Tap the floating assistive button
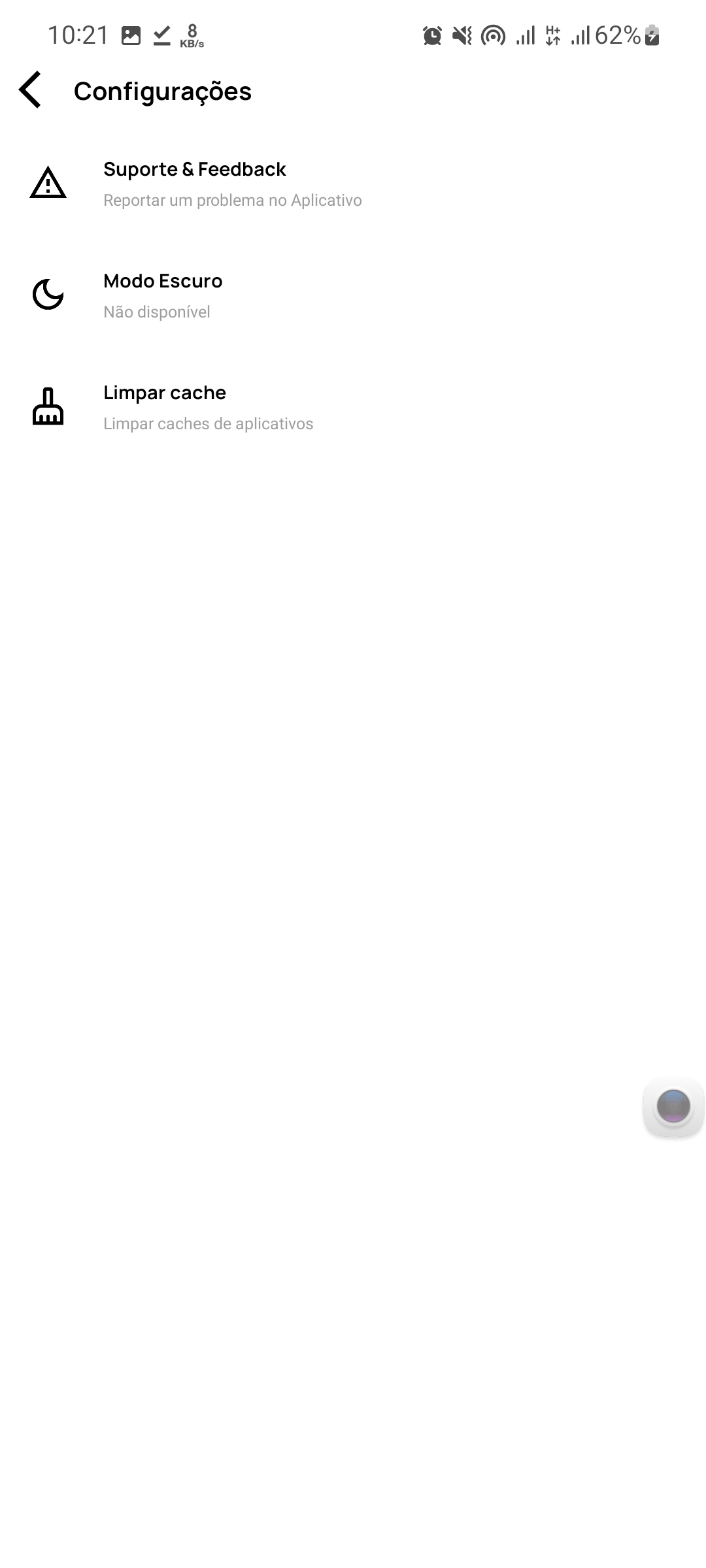Image resolution: width=706 pixels, height=1568 pixels. pyautogui.click(x=673, y=1107)
